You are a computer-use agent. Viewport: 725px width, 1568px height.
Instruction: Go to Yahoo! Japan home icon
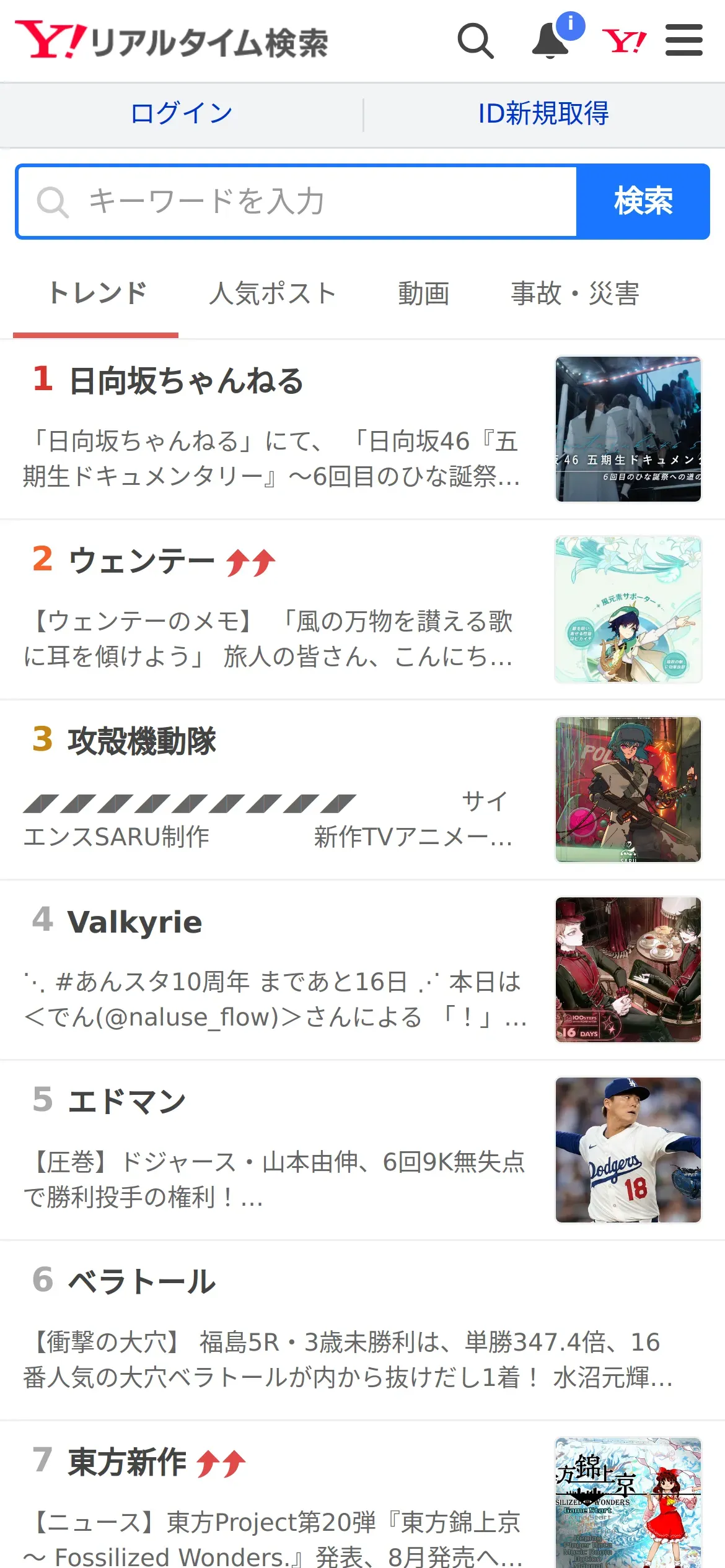pyautogui.click(x=624, y=41)
